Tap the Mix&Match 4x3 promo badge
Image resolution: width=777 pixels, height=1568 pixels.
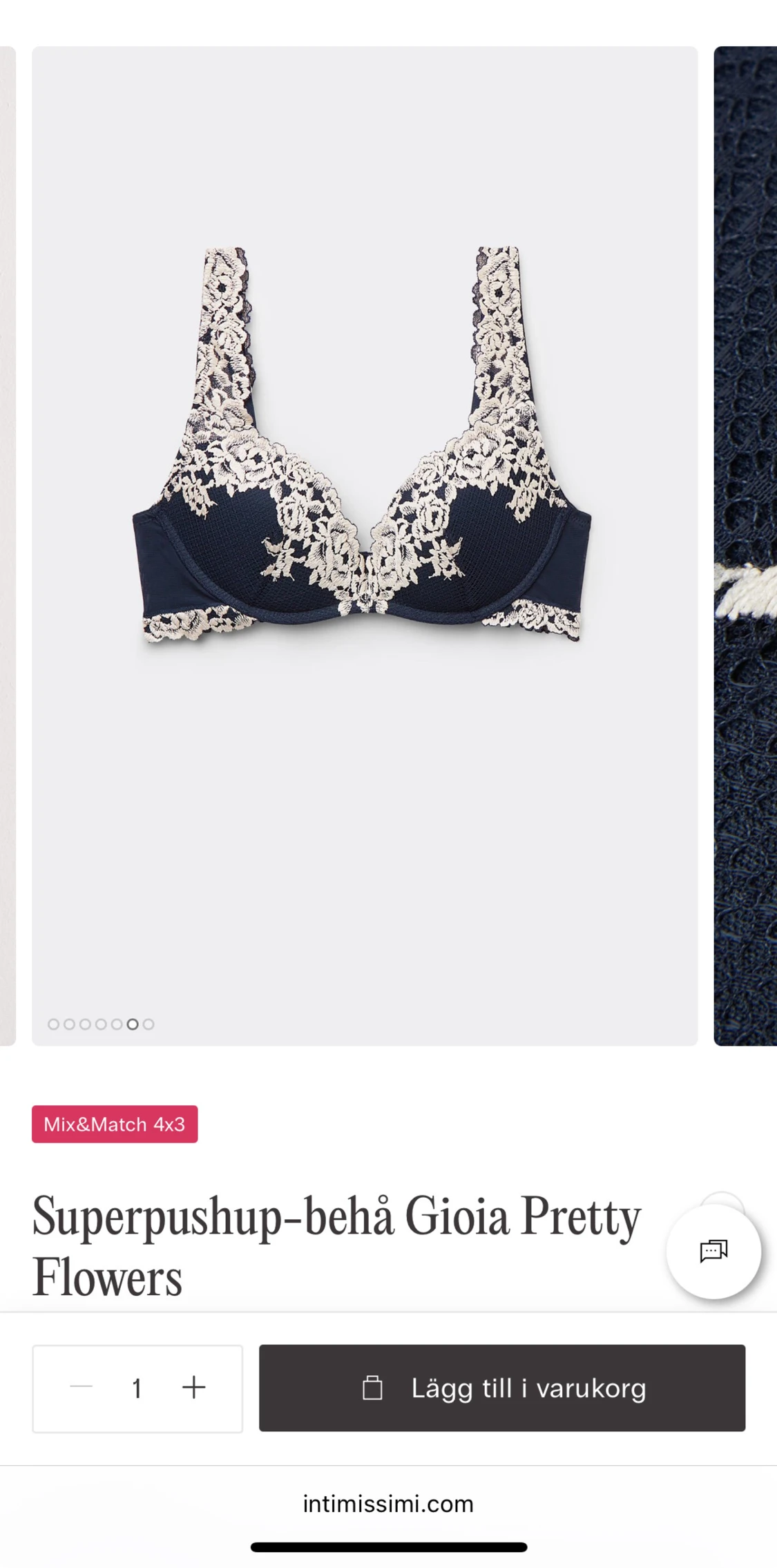click(115, 1124)
